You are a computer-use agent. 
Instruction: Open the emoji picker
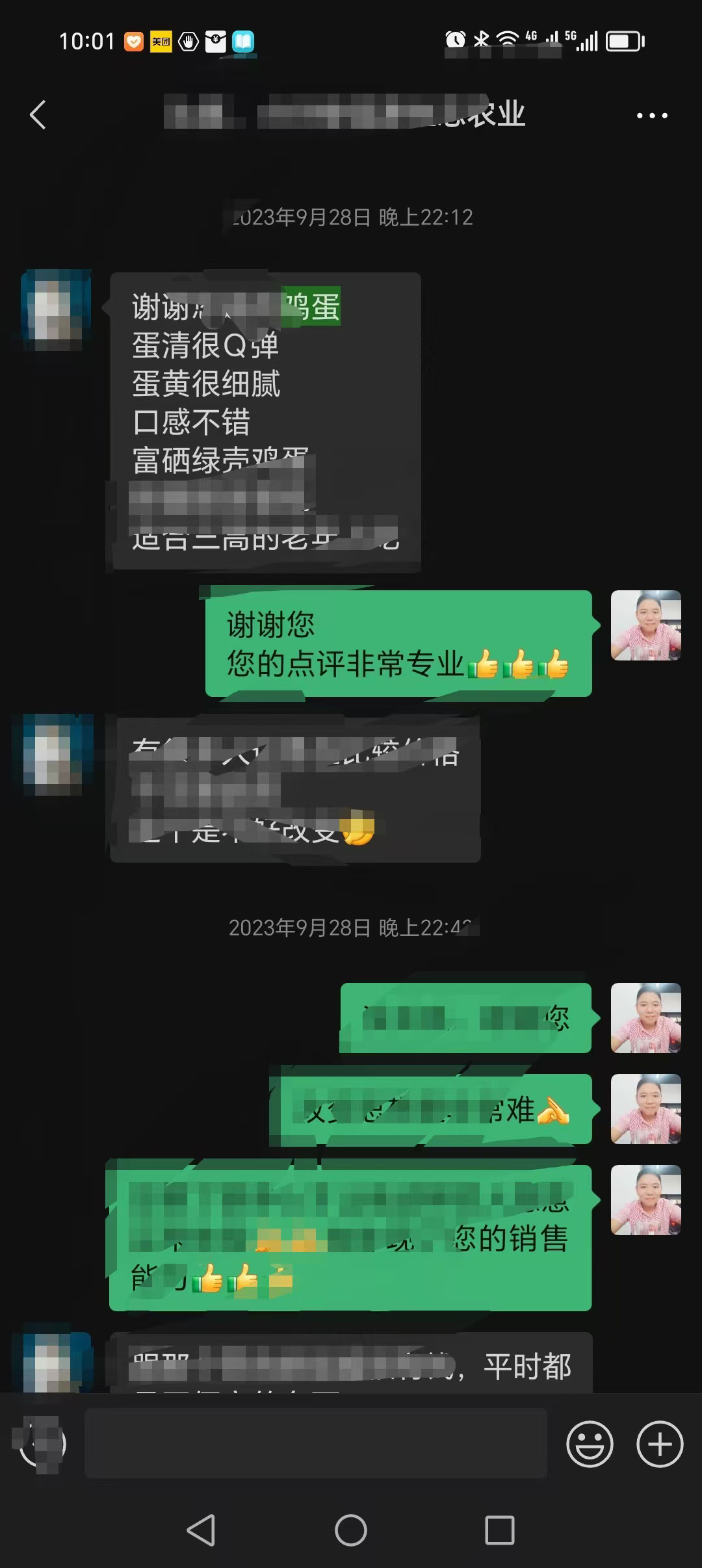(590, 1444)
